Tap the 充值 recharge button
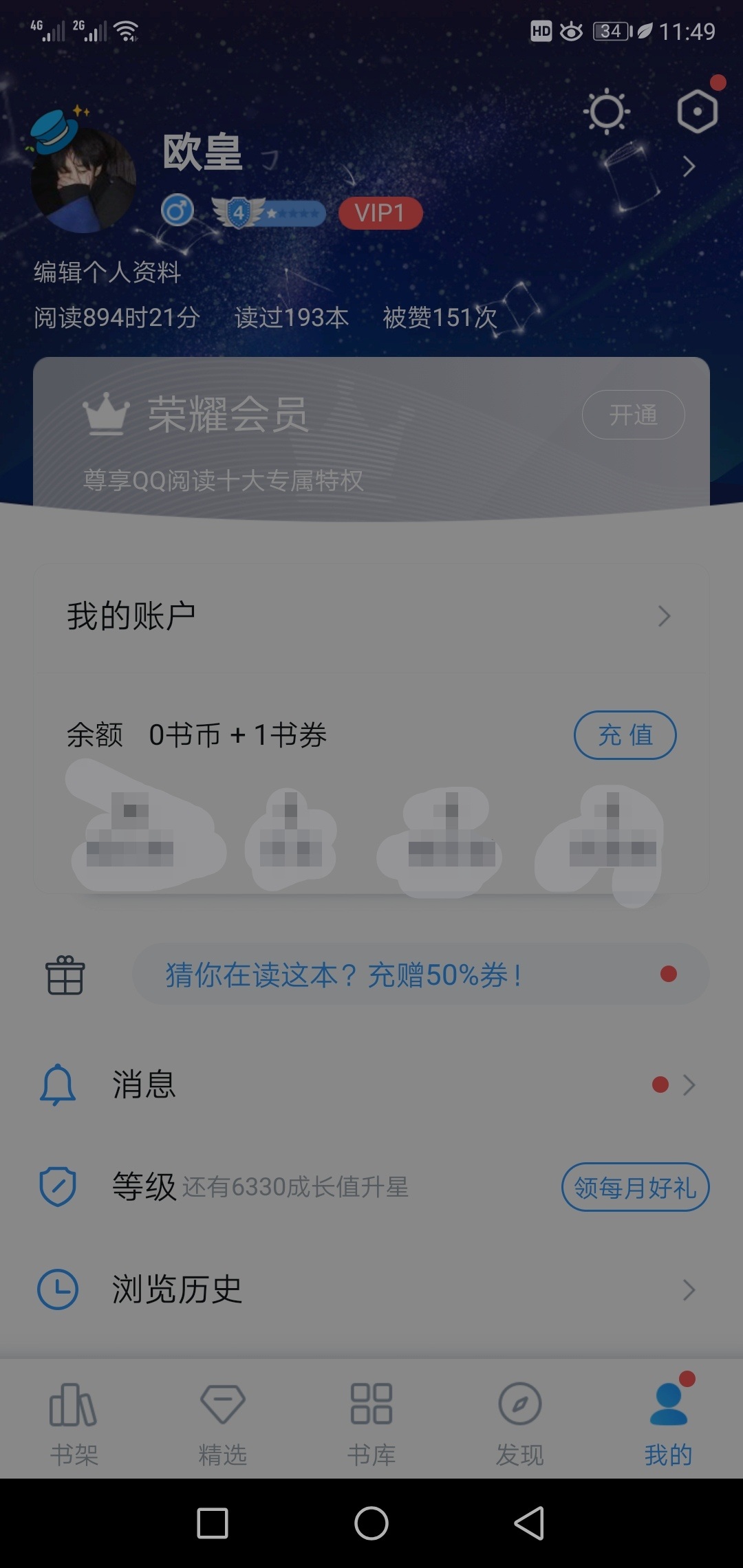 (x=625, y=735)
